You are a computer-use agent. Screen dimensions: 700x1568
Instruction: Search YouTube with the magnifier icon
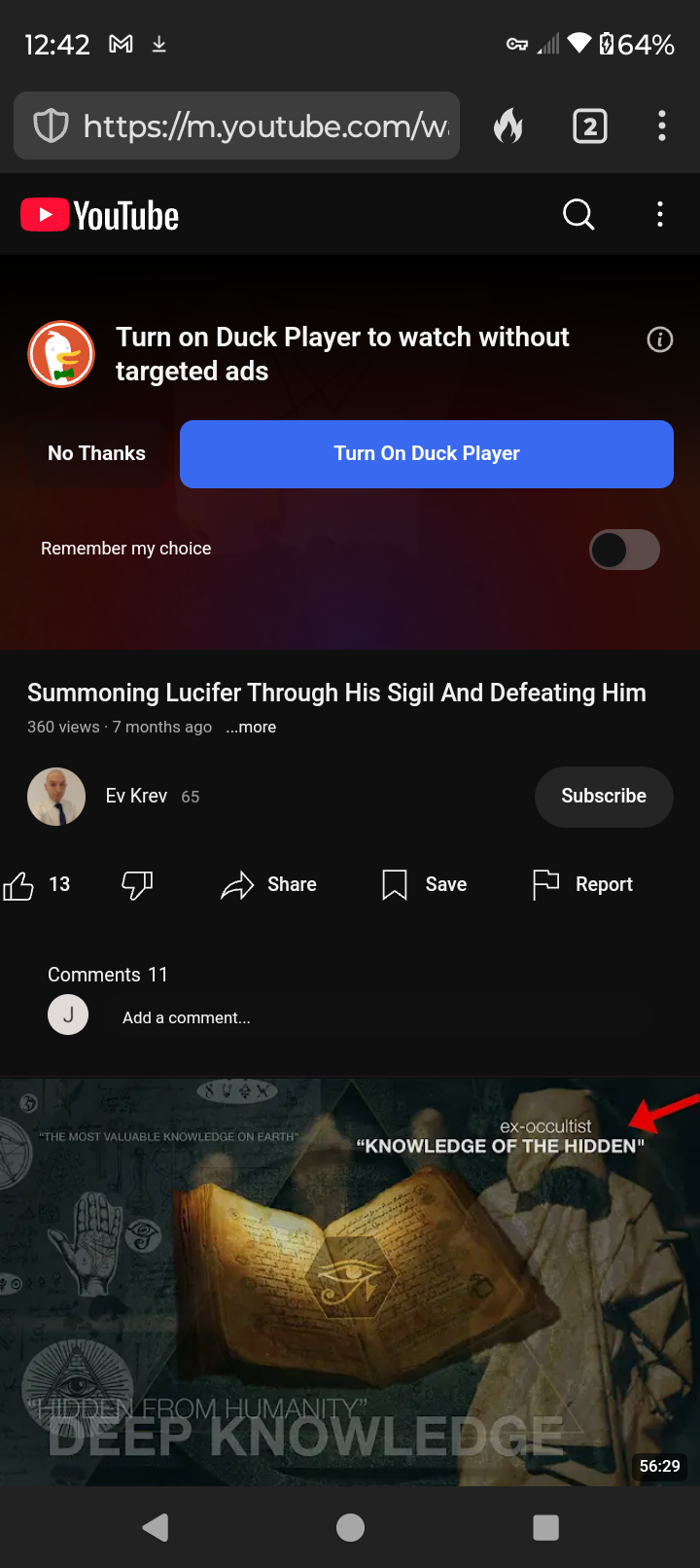point(578,214)
